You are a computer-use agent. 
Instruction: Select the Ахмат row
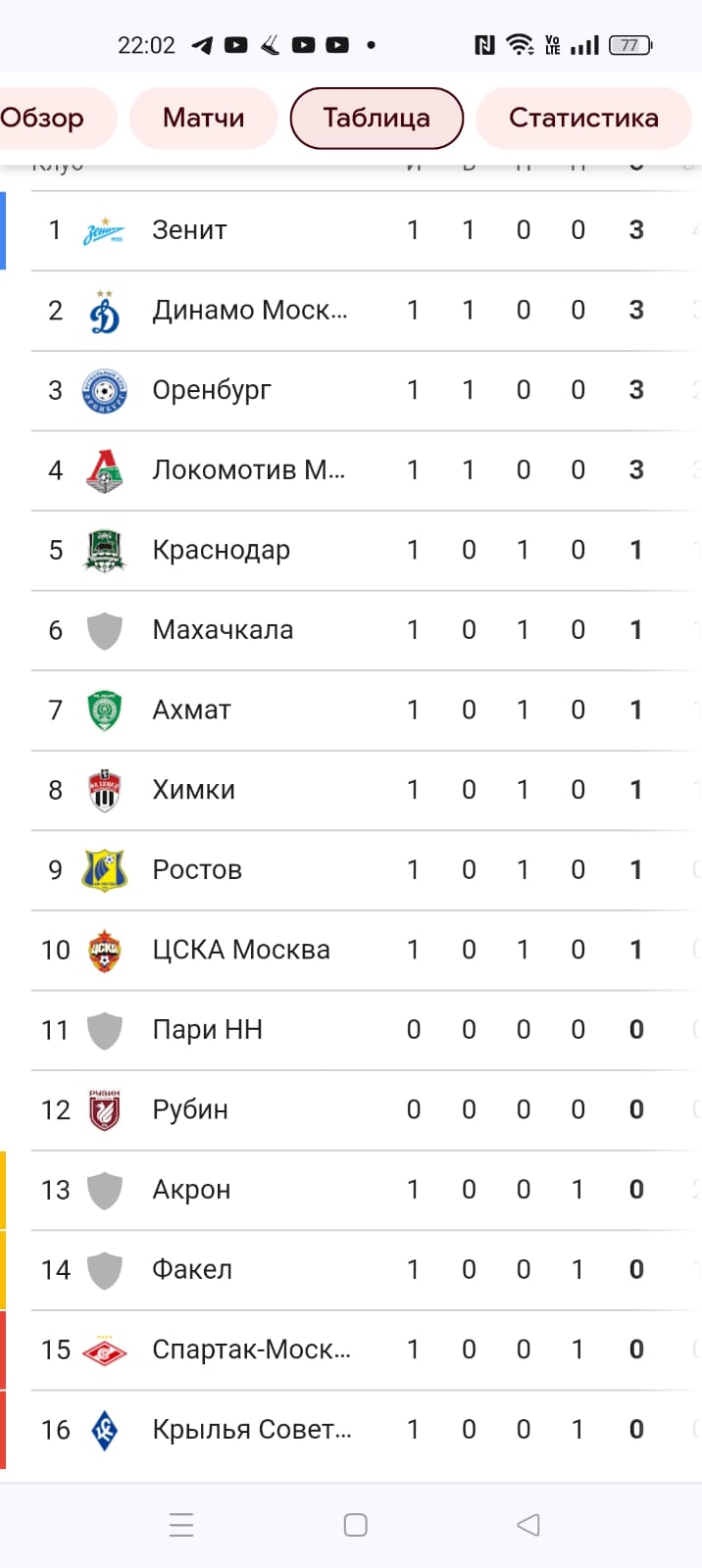pyautogui.click(x=192, y=710)
